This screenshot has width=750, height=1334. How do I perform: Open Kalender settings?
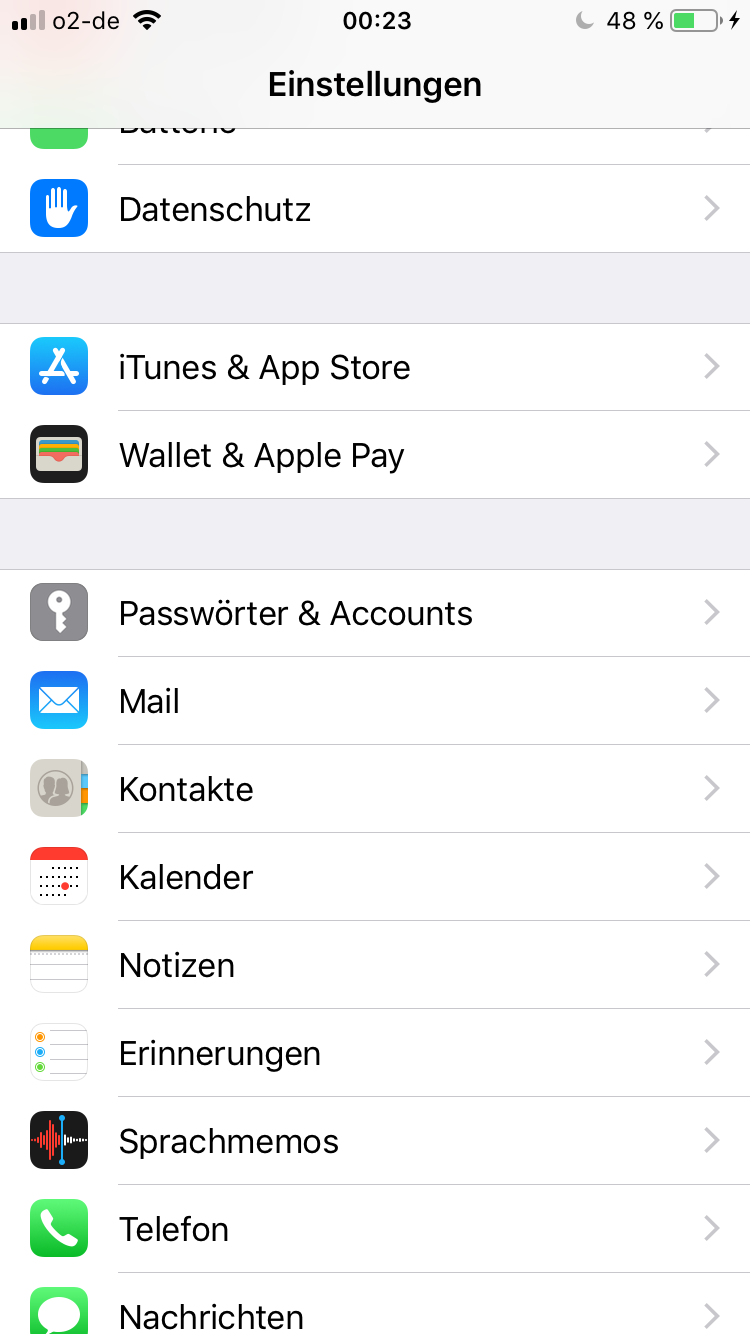pyautogui.click(x=375, y=877)
